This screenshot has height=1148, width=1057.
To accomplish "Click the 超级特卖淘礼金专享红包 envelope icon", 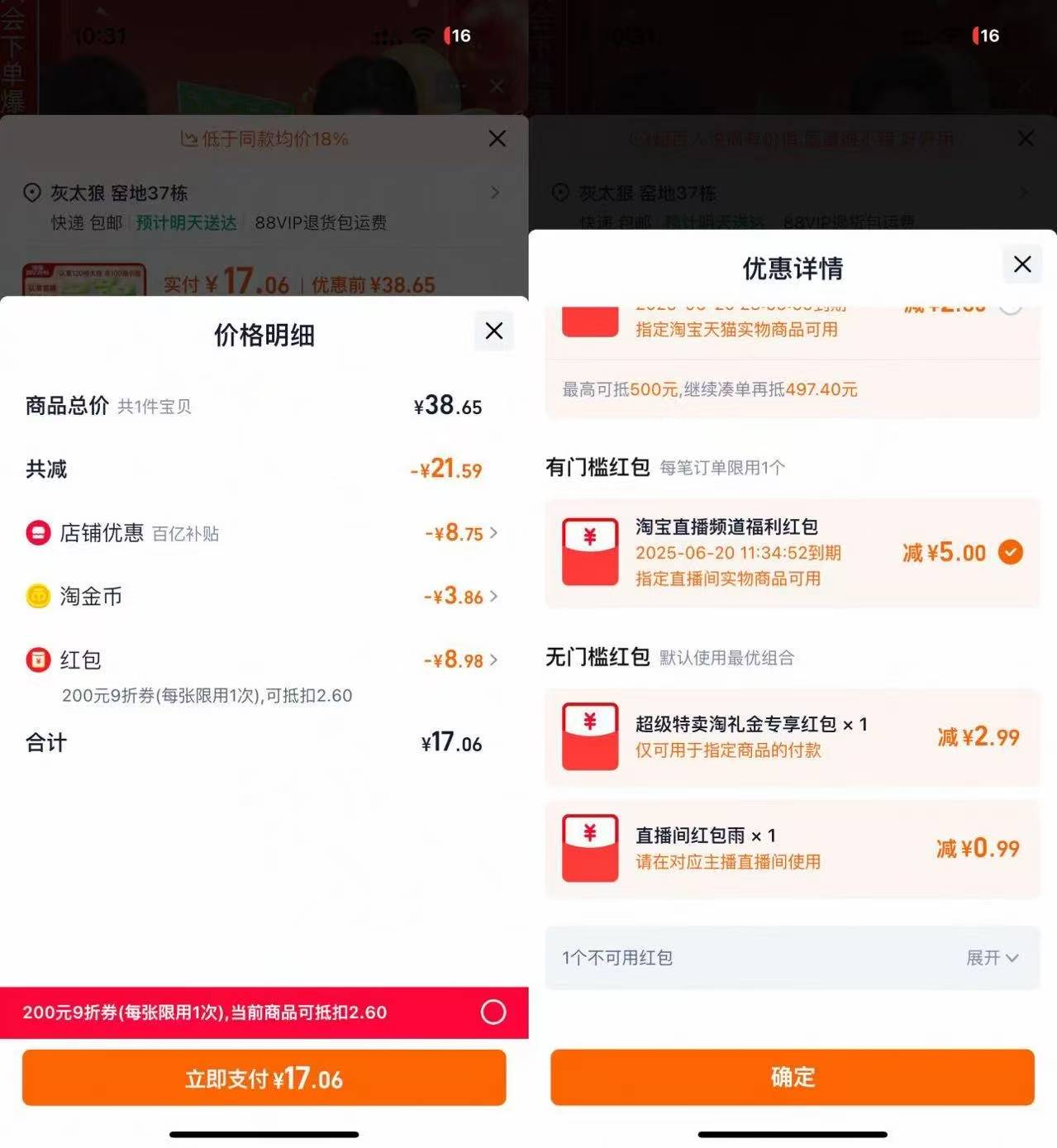I will pos(589,736).
